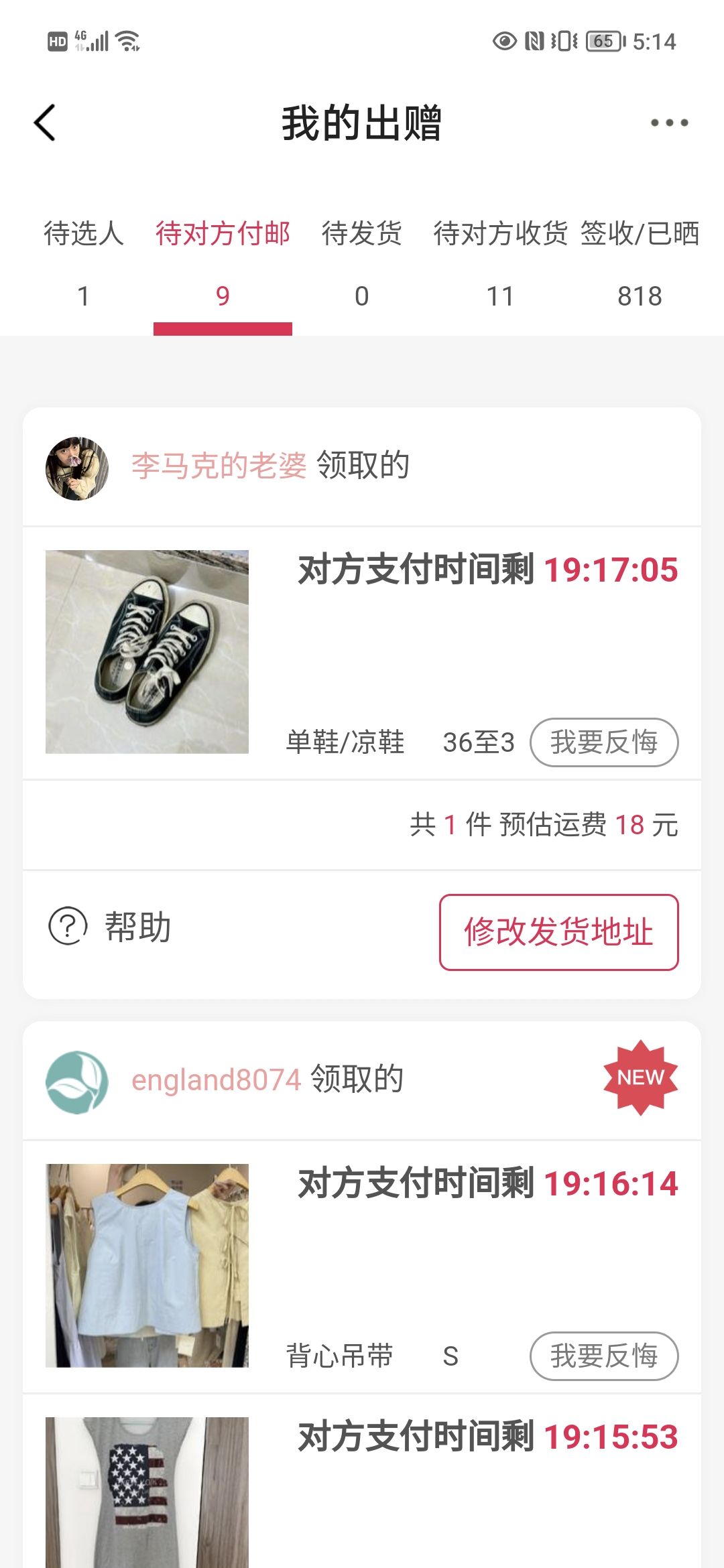Screen dimensions: 724x1568
Task: Open 李马克的老婆's profile avatar
Action: pos(77,468)
